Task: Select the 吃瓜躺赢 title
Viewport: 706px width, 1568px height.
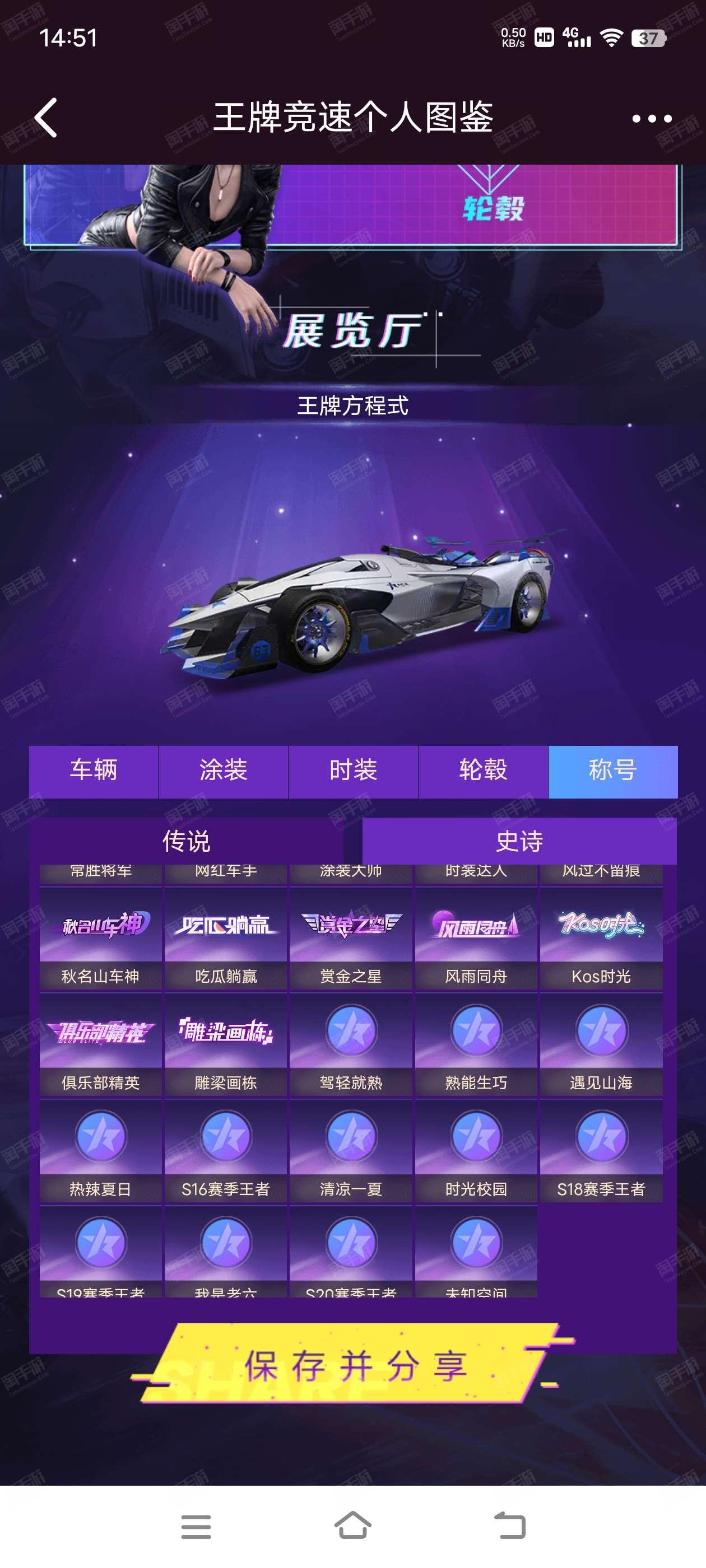Action: point(225,938)
